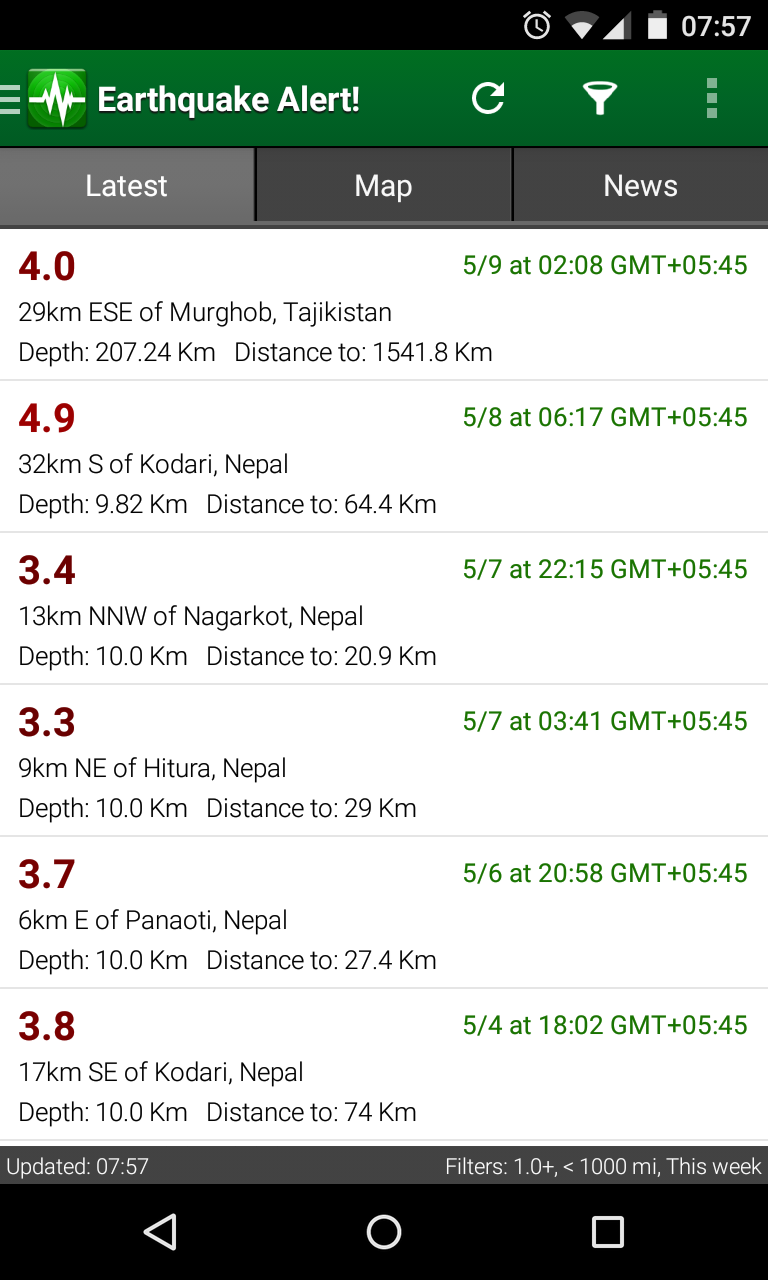Open the 3.8 quake SE of Kodari
768x1280 pixels.
(384, 1067)
